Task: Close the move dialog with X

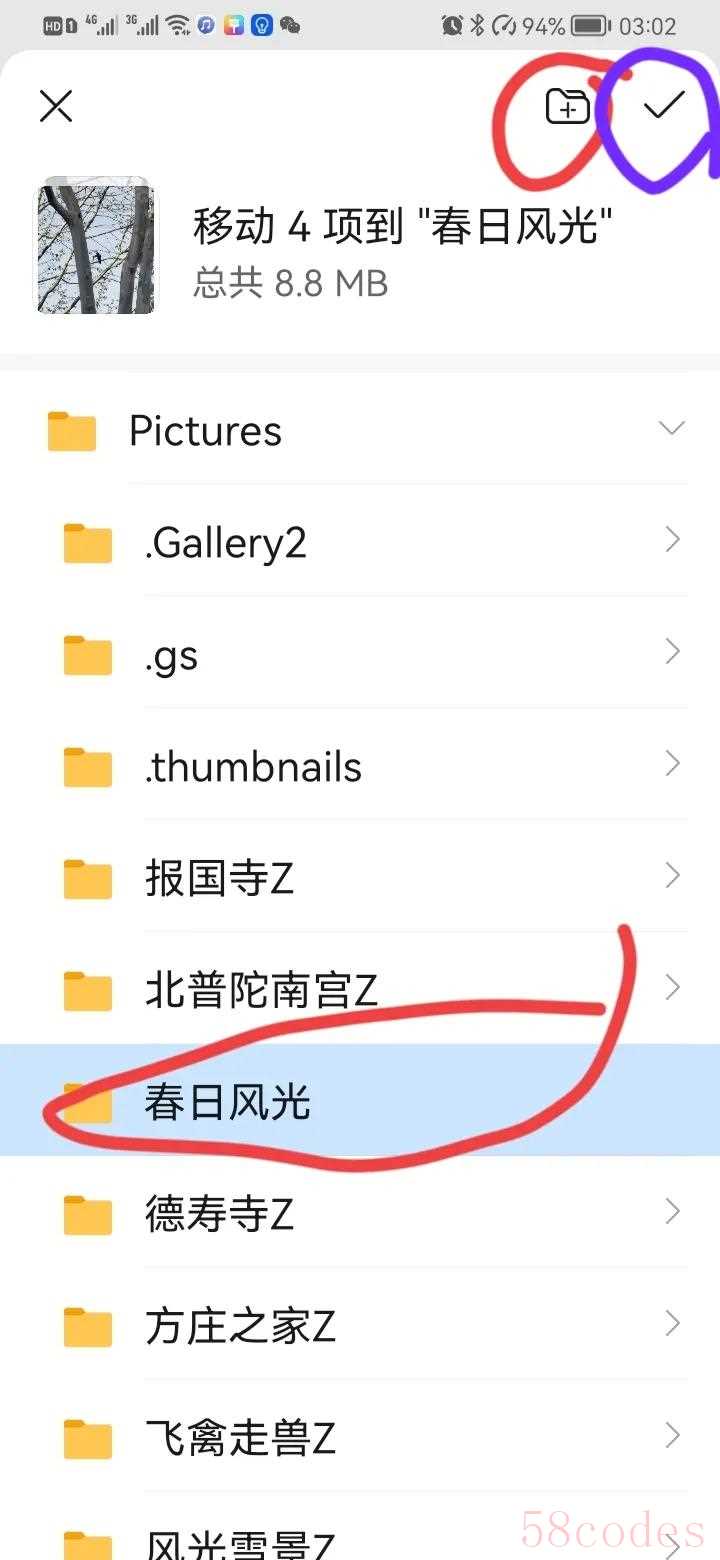Action: [56, 106]
